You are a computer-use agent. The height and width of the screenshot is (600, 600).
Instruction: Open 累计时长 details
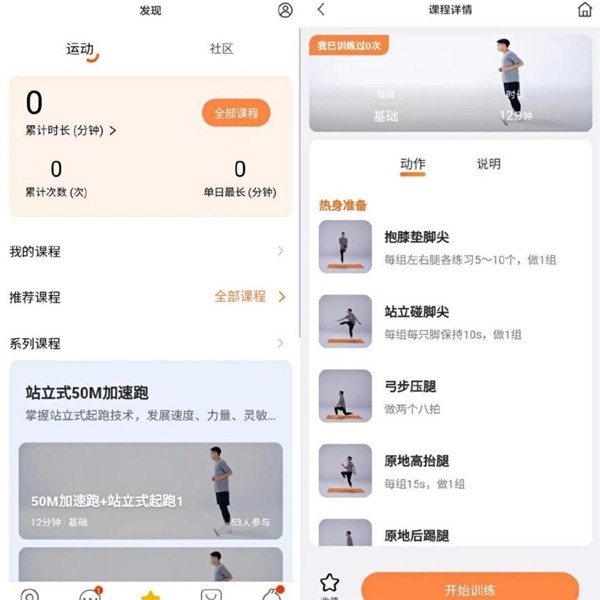[70, 130]
